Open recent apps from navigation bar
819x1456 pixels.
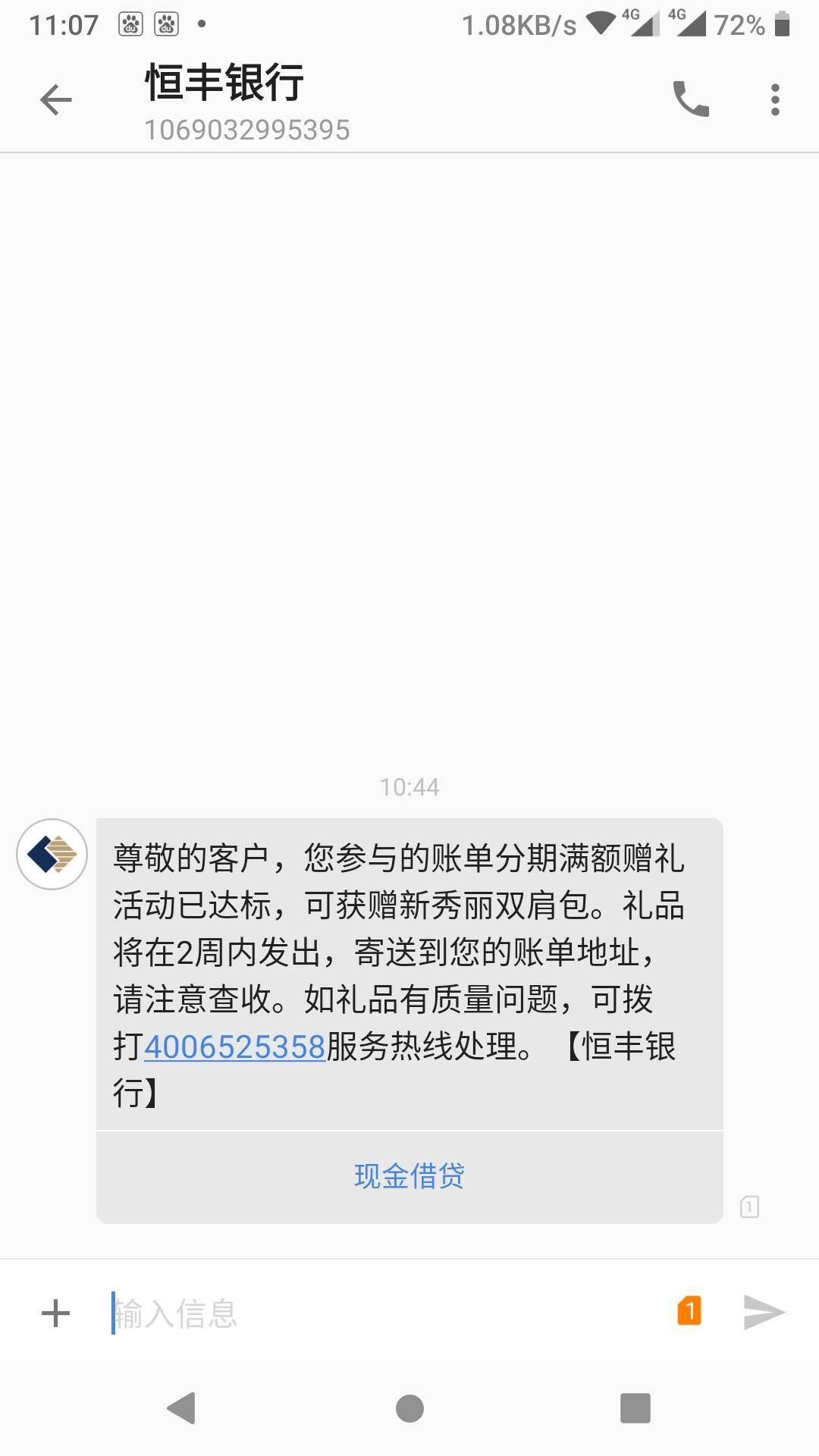(x=635, y=1408)
